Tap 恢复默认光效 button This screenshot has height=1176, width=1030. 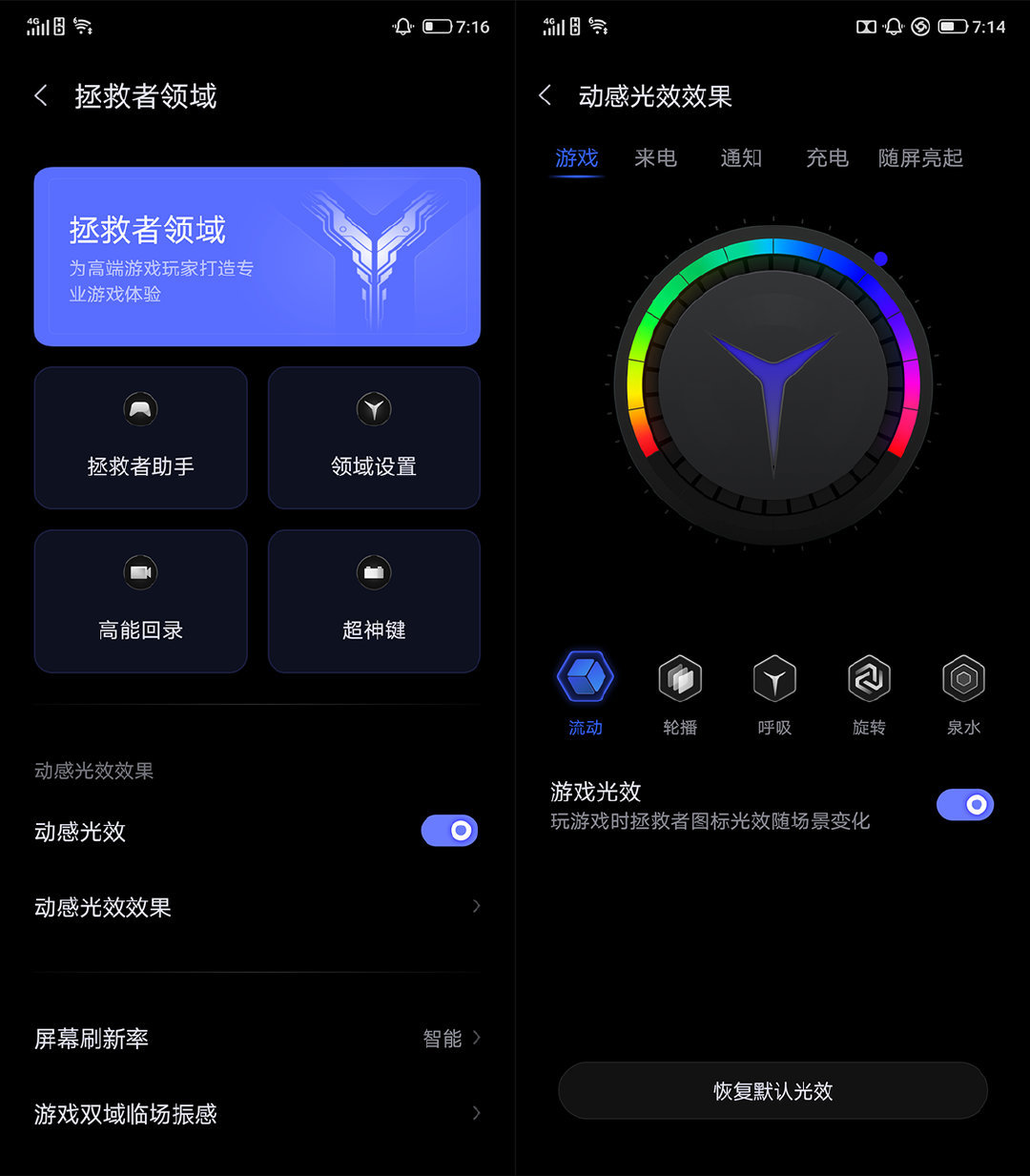pyautogui.click(x=772, y=1091)
